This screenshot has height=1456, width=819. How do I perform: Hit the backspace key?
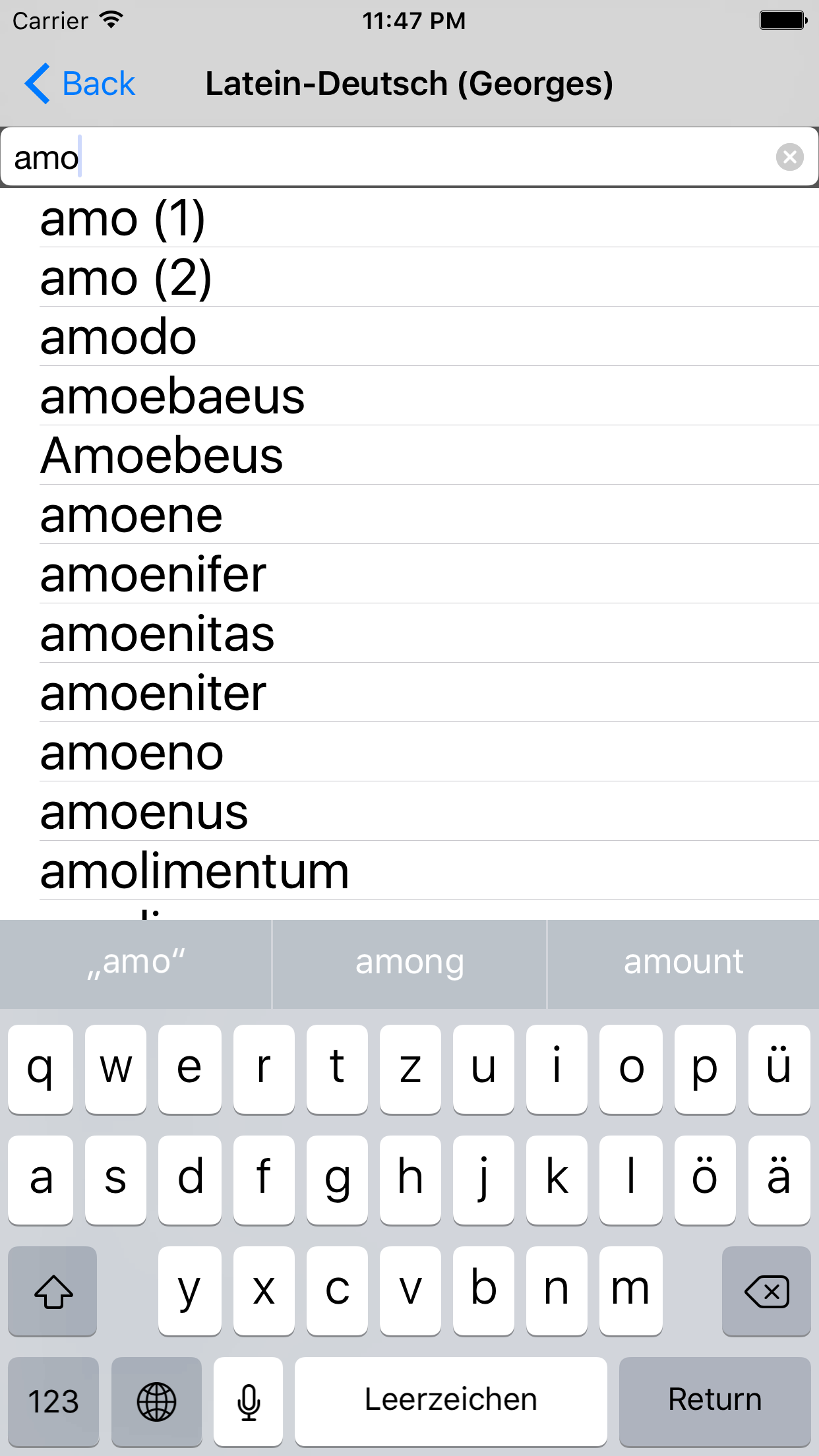coord(766,1290)
